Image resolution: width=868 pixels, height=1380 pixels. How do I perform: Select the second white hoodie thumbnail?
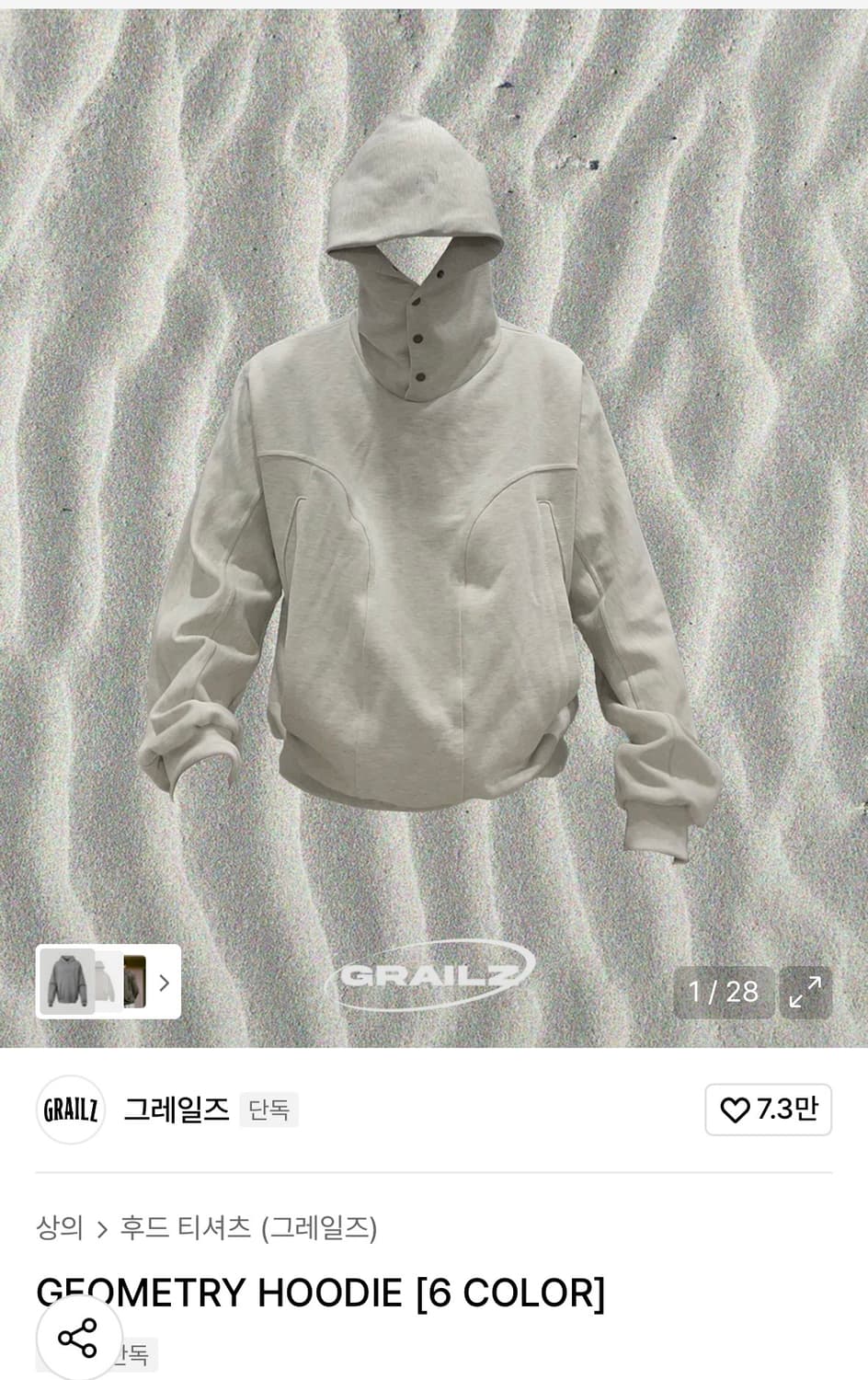point(106,983)
